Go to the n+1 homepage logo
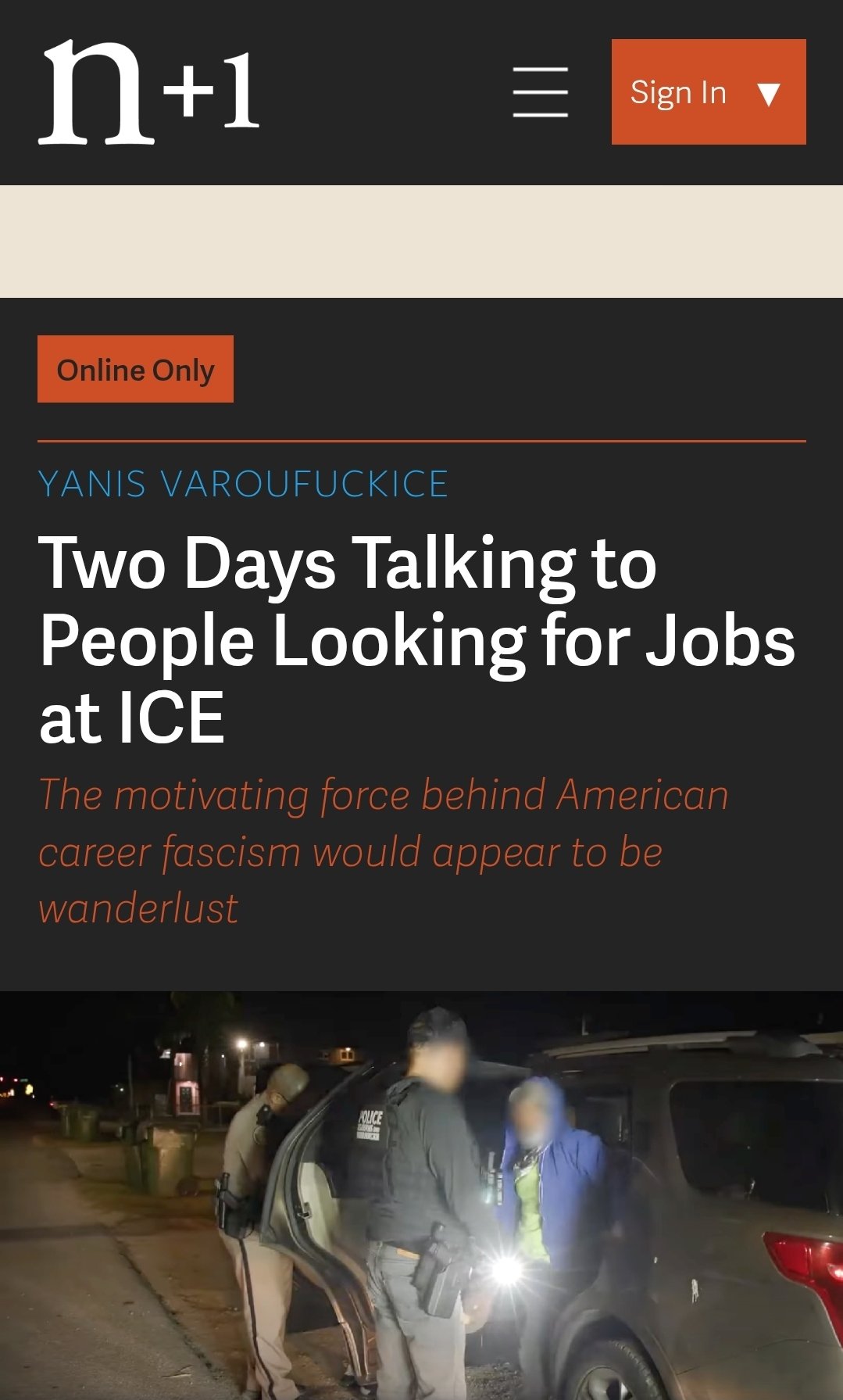843x1400 pixels. (x=148, y=92)
